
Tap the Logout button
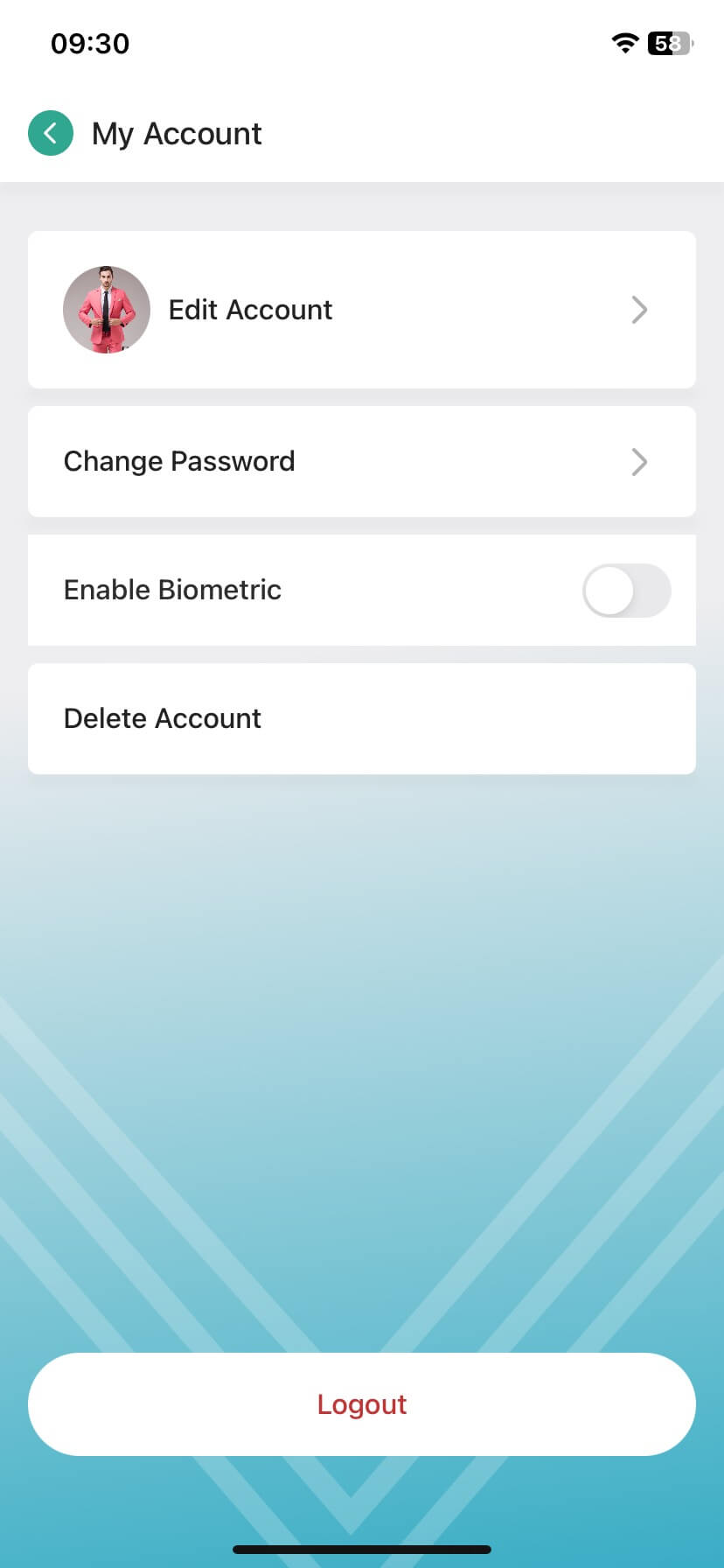361,1404
